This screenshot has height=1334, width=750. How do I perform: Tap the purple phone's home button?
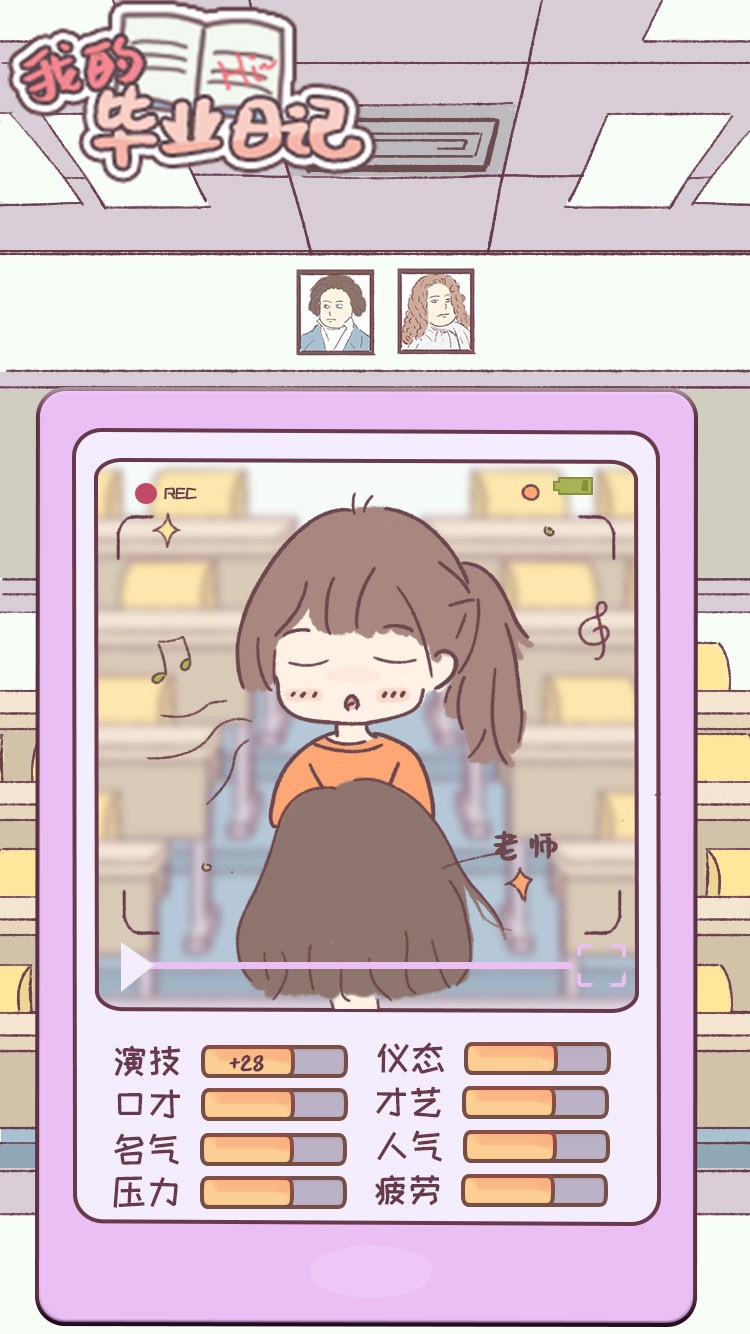371,1272
